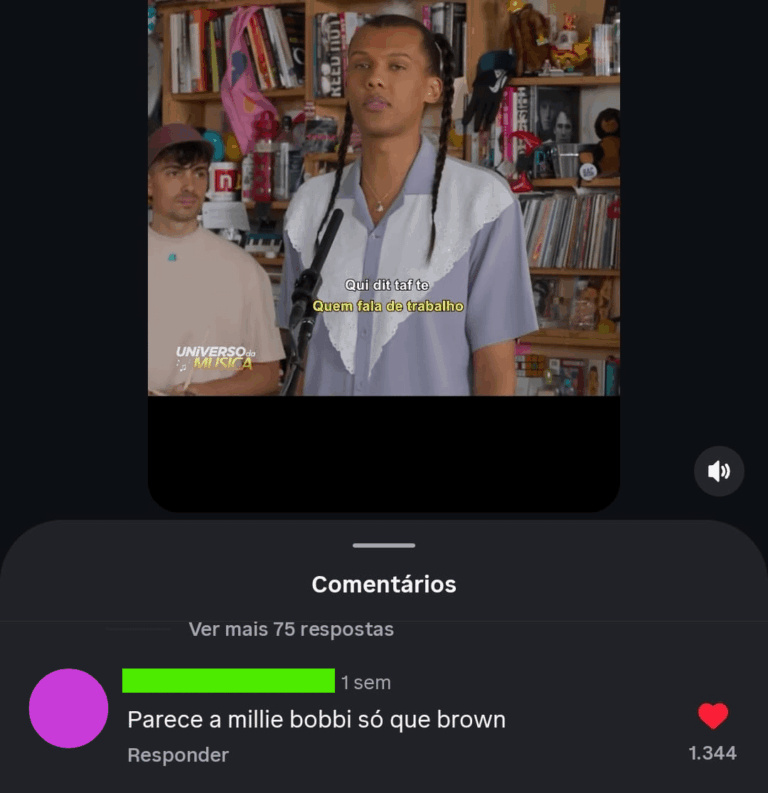Image resolution: width=768 pixels, height=793 pixels.
Task: Mute the video with the speaker icon
Action: tap(719, 471)
